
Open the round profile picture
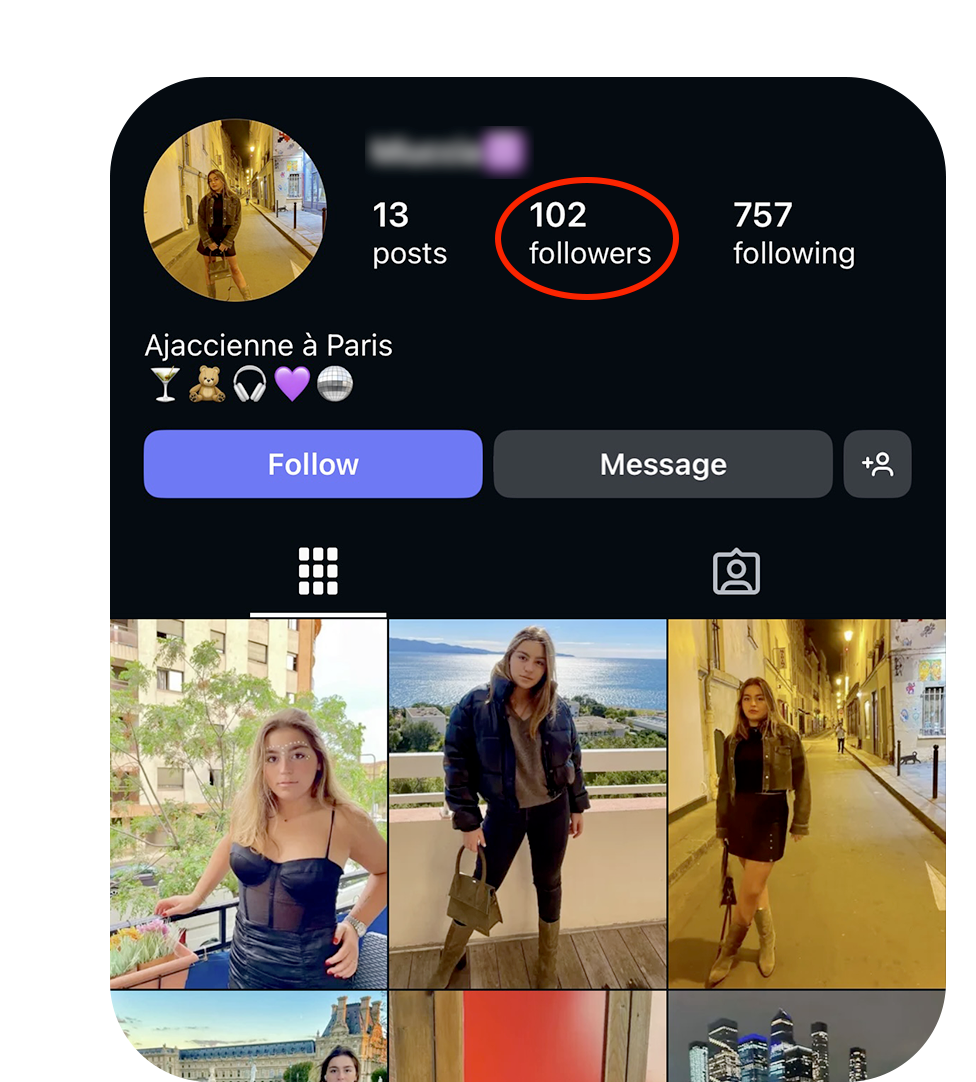[235, 210]
